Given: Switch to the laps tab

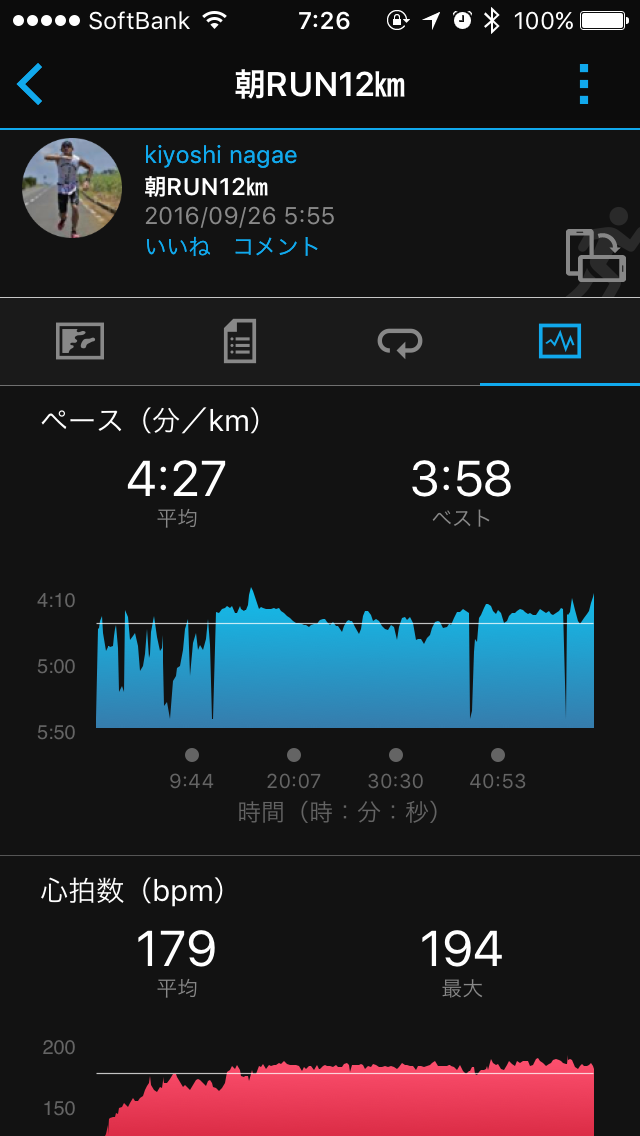Looking at the screenshot, I should pos(400,342).
